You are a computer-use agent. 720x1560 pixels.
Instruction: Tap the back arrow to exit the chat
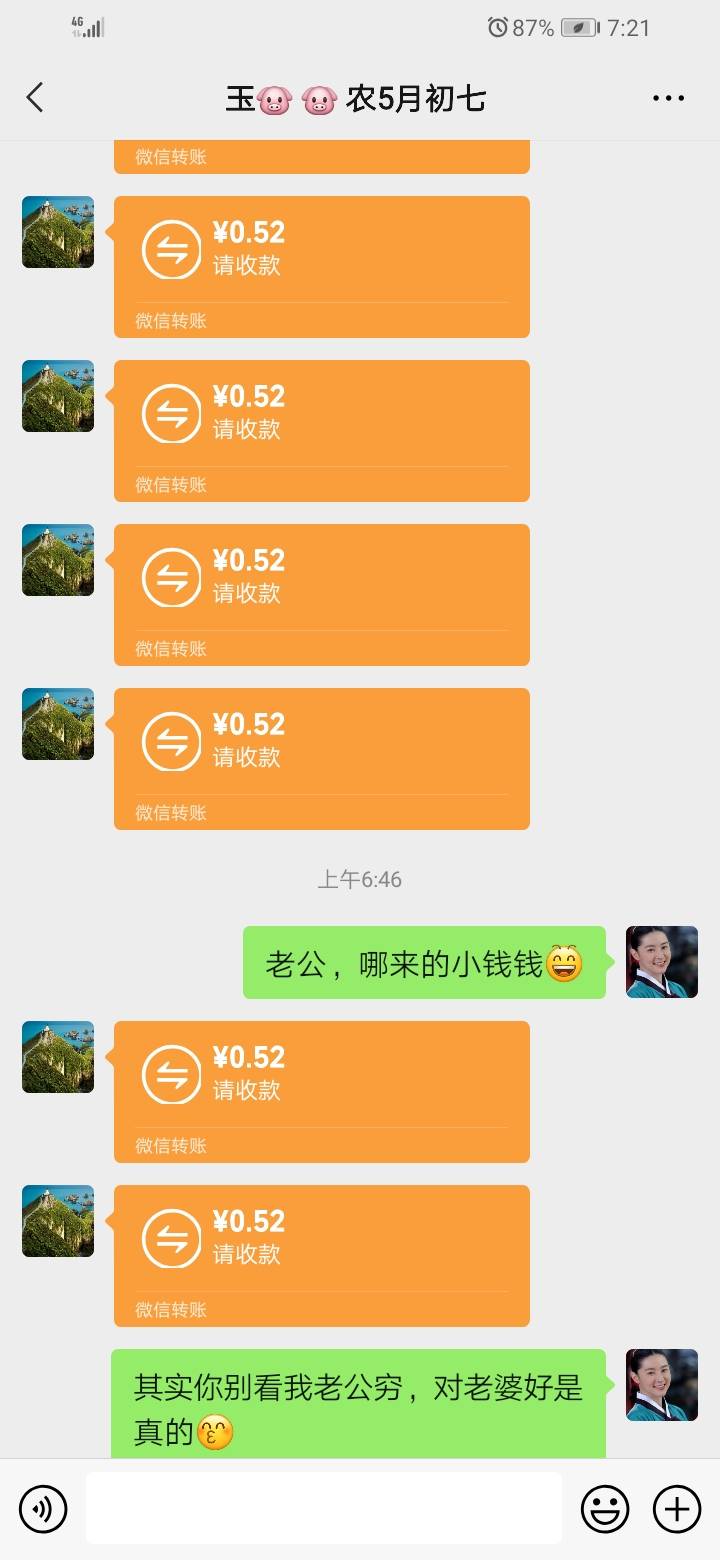(x=35, y=97)
